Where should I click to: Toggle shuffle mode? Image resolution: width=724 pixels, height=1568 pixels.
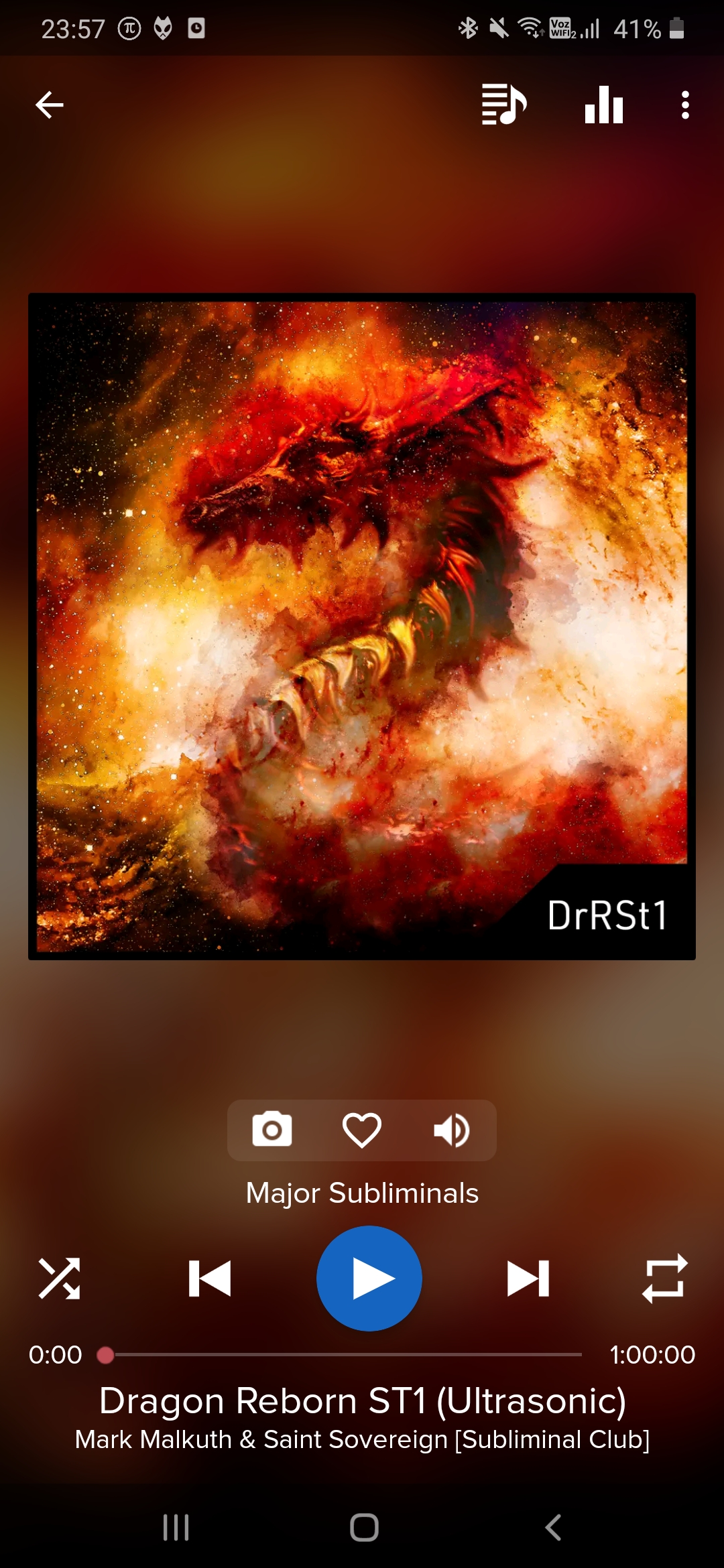tap(60, 1279)
